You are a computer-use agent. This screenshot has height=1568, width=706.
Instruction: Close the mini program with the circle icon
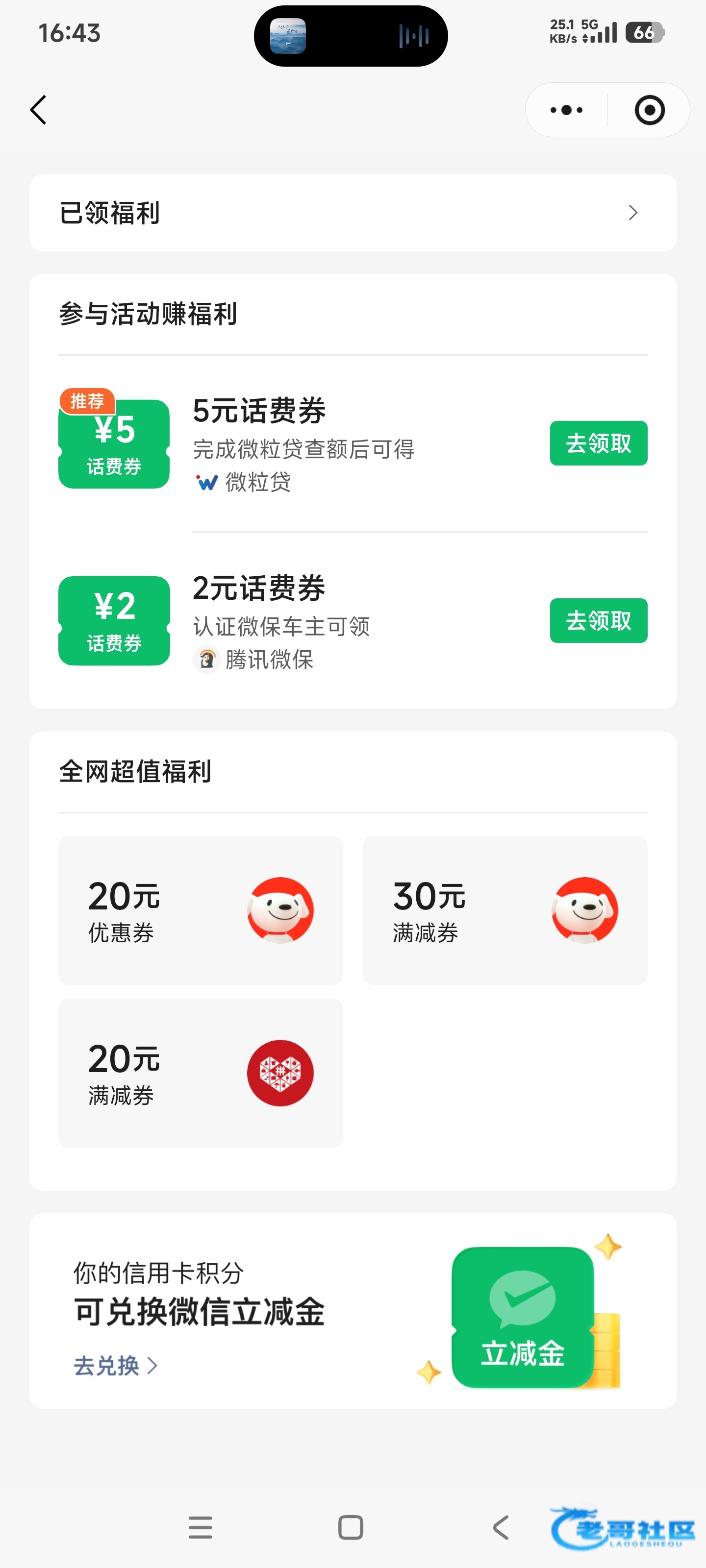pyautogui.click(x=649, y=110)
